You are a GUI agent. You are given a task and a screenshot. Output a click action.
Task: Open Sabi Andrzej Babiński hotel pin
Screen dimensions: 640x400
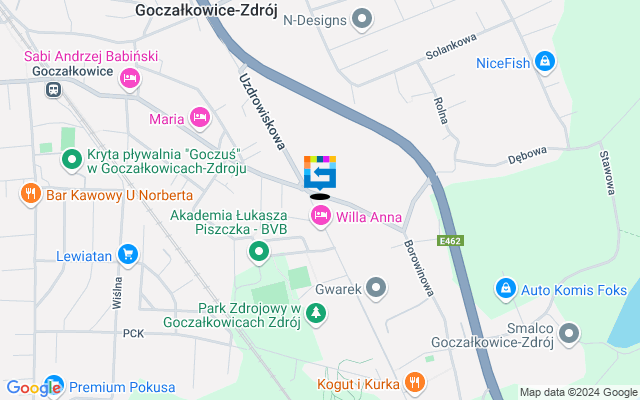pyautogui.click(x=129, y=78)
